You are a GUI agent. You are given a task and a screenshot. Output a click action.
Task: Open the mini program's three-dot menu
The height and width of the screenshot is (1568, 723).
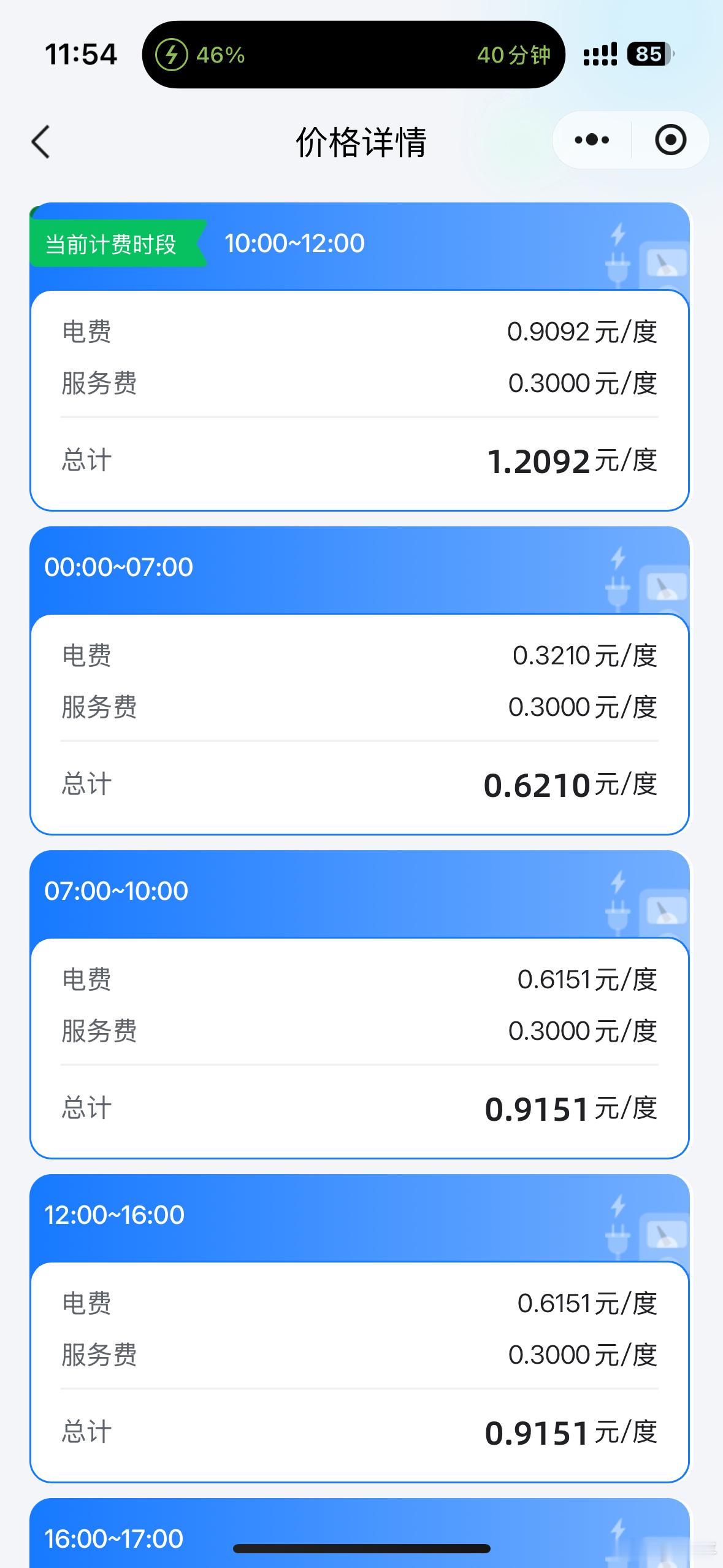(x=592, y=140)
